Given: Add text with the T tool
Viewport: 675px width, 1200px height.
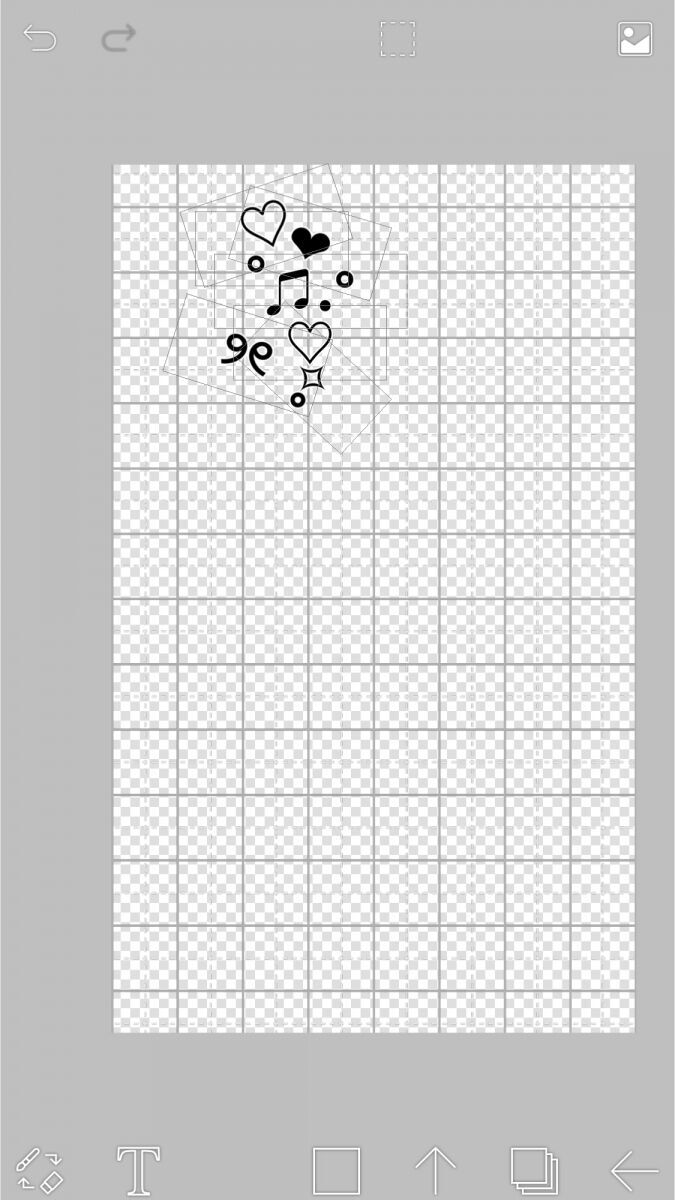Looking at the screenshot, I should click(138, 1170).
